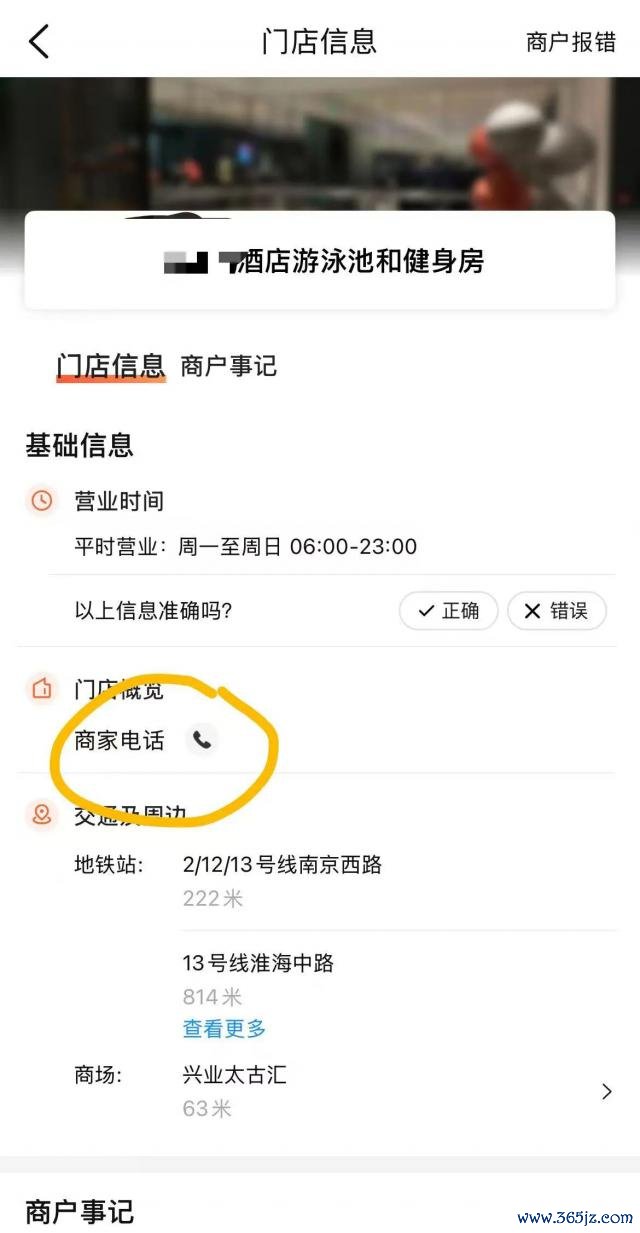Tap 商户报错 to report a merchant error
The height and width of the screenshot is (1233, 640).
coord(571,42)
